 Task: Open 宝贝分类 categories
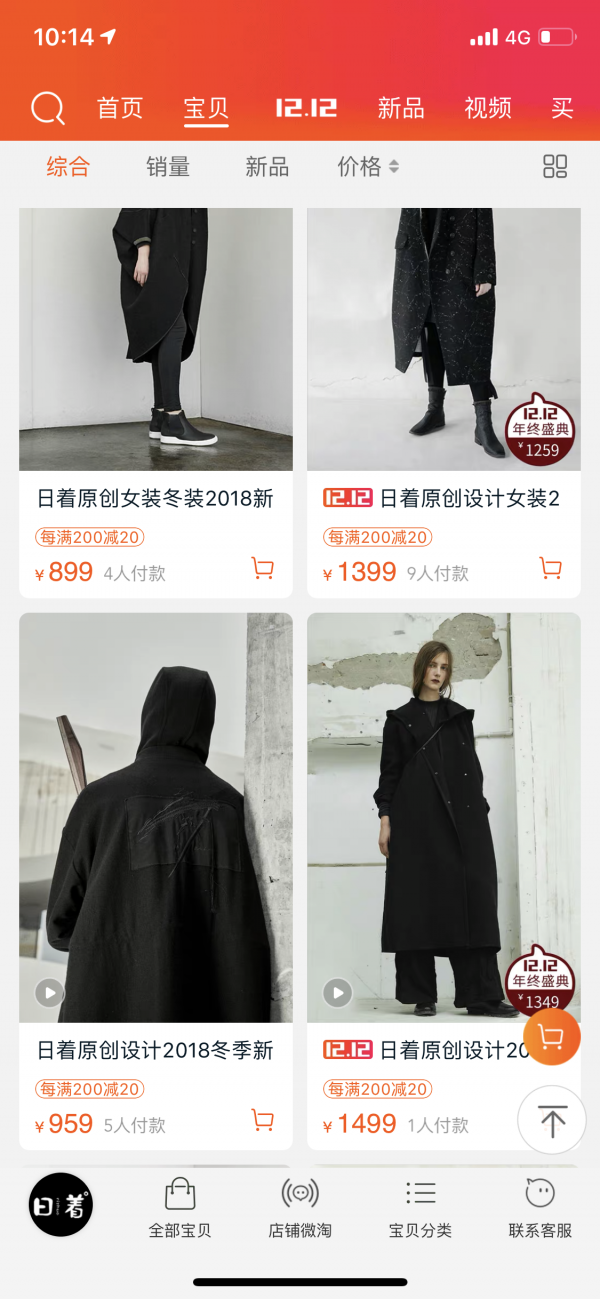[420, 1209]
